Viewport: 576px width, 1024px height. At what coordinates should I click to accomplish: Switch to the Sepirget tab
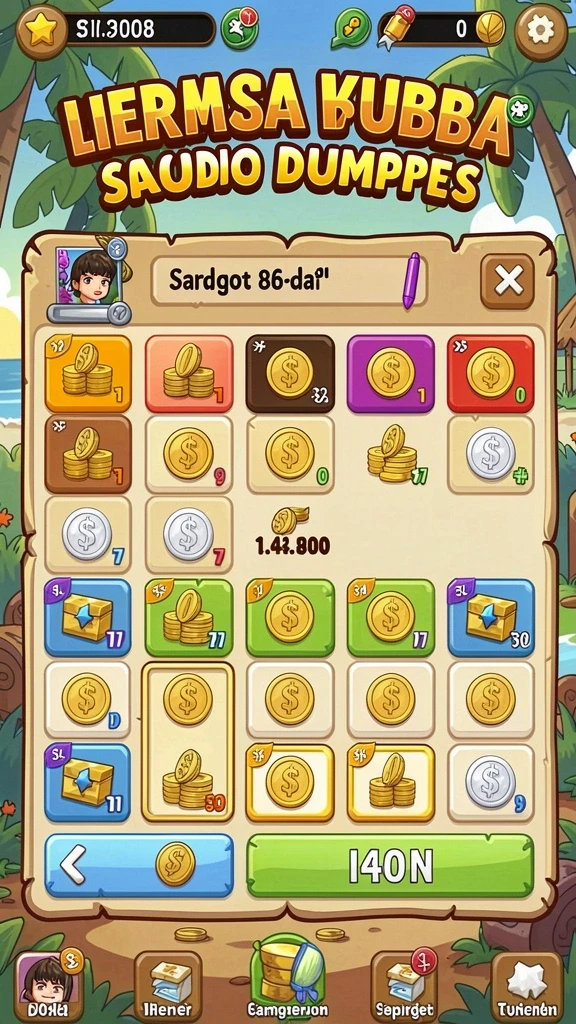404,985
